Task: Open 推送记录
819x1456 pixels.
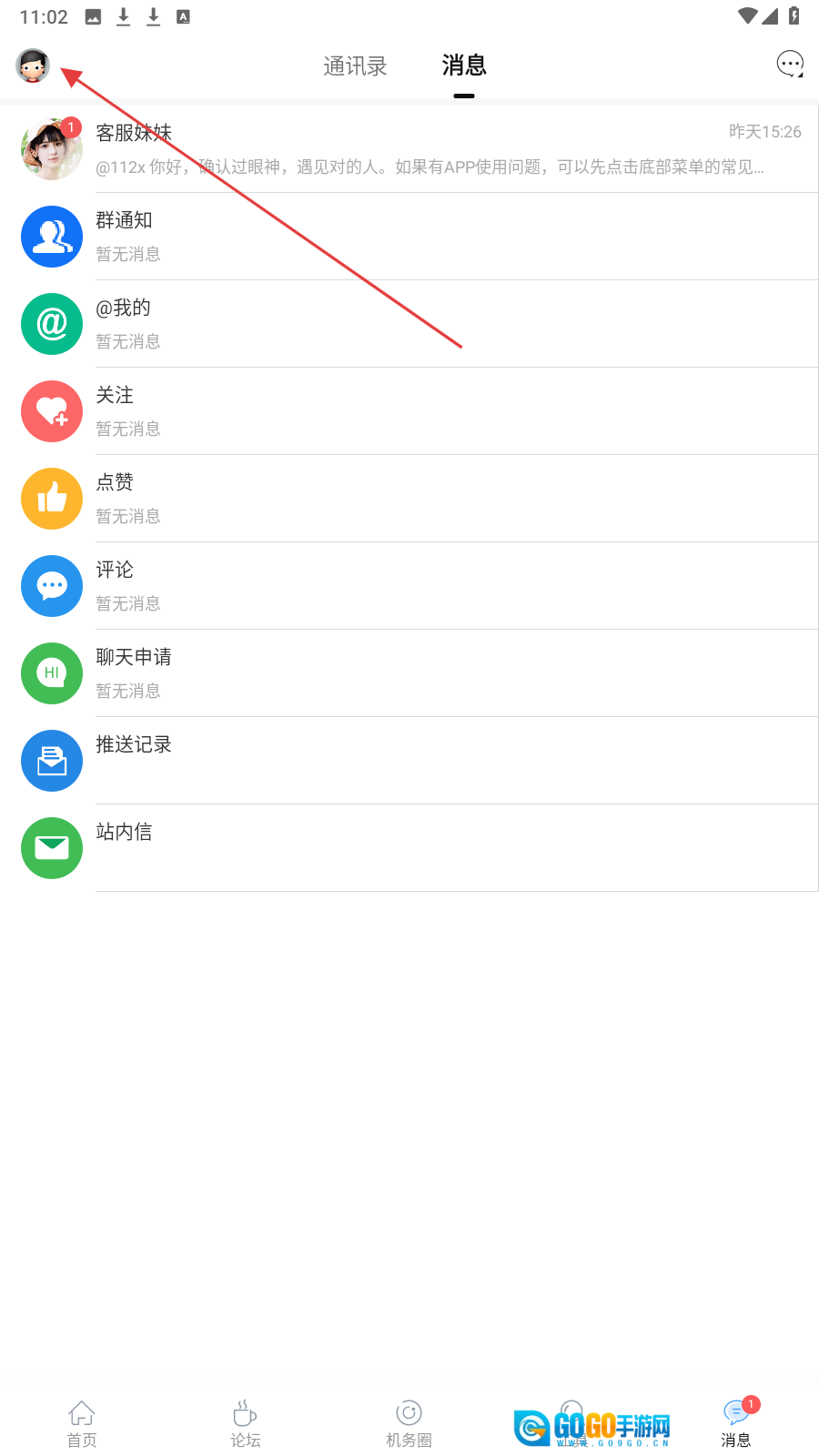Action: (409, 761)
